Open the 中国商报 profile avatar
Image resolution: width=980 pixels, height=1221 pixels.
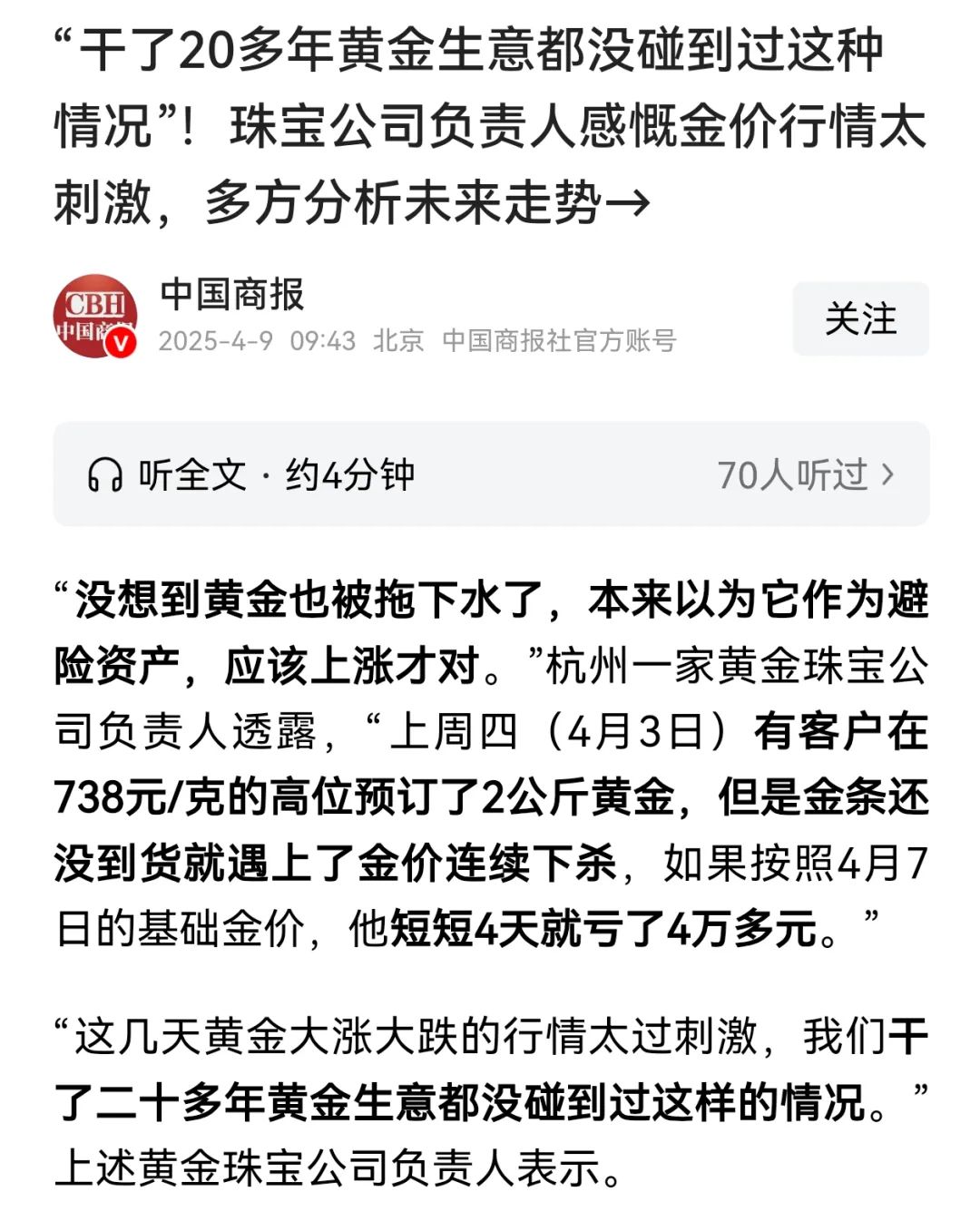coord(94,317)
